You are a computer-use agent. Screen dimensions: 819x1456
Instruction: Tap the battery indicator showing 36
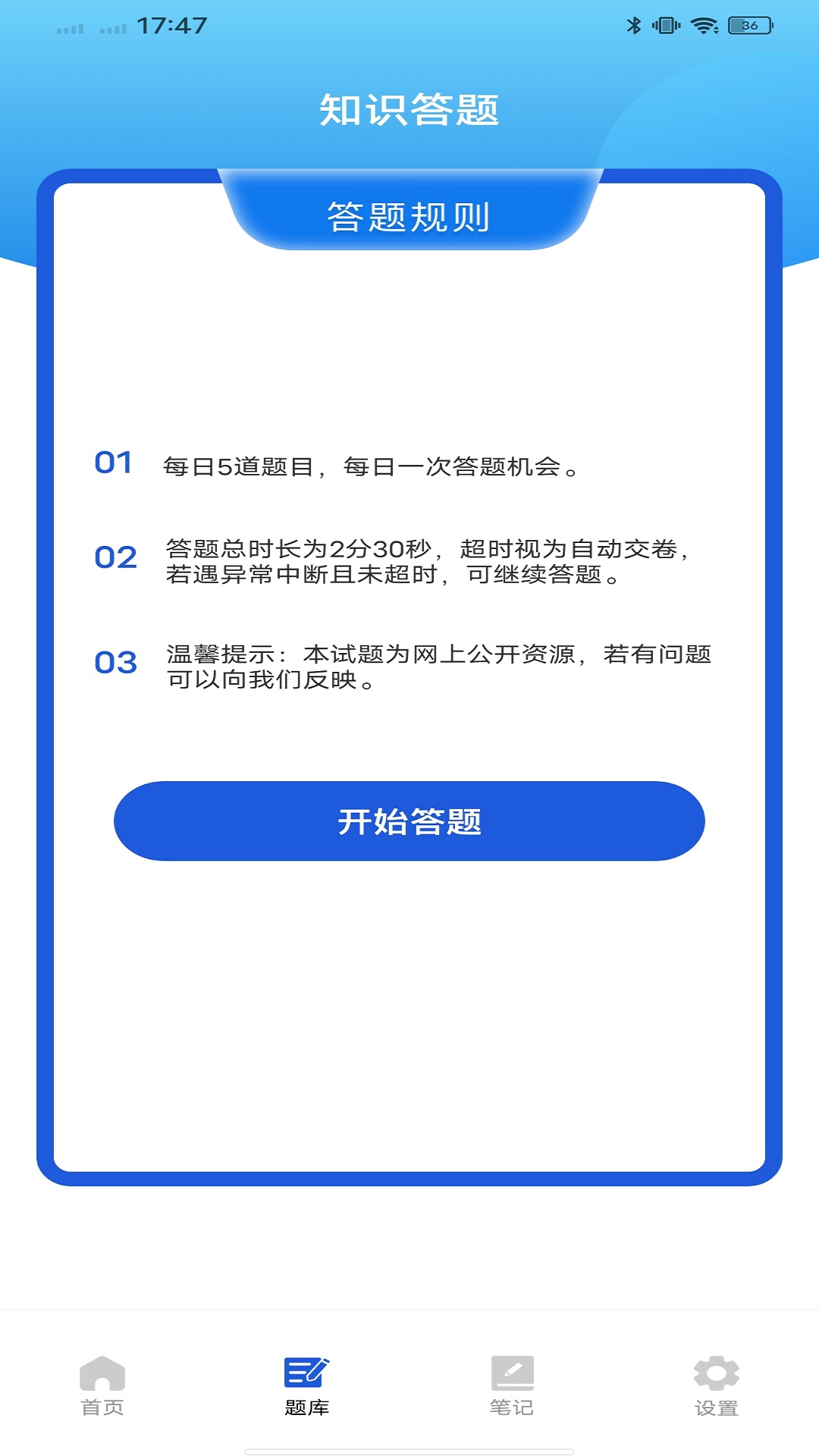749,24
